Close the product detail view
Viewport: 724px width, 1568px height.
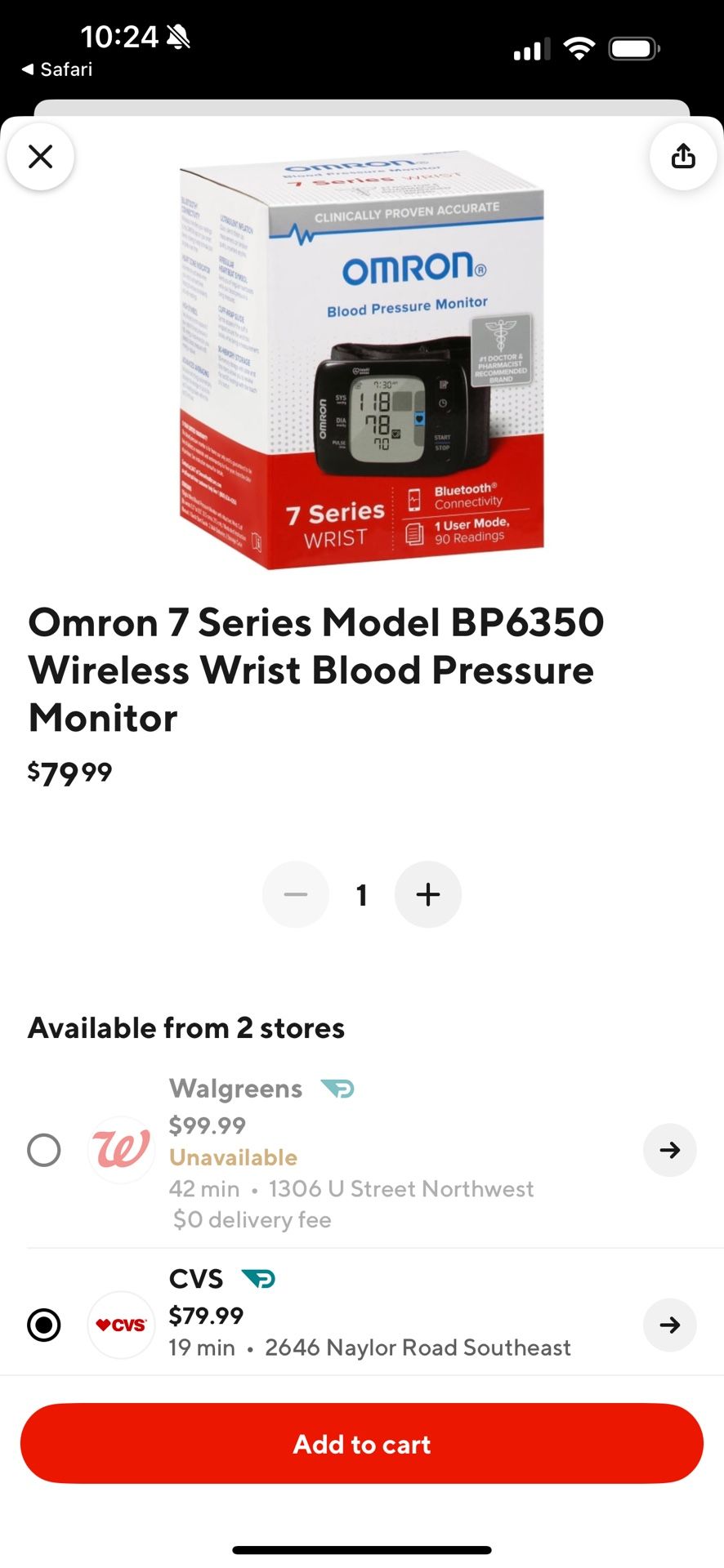40,156
